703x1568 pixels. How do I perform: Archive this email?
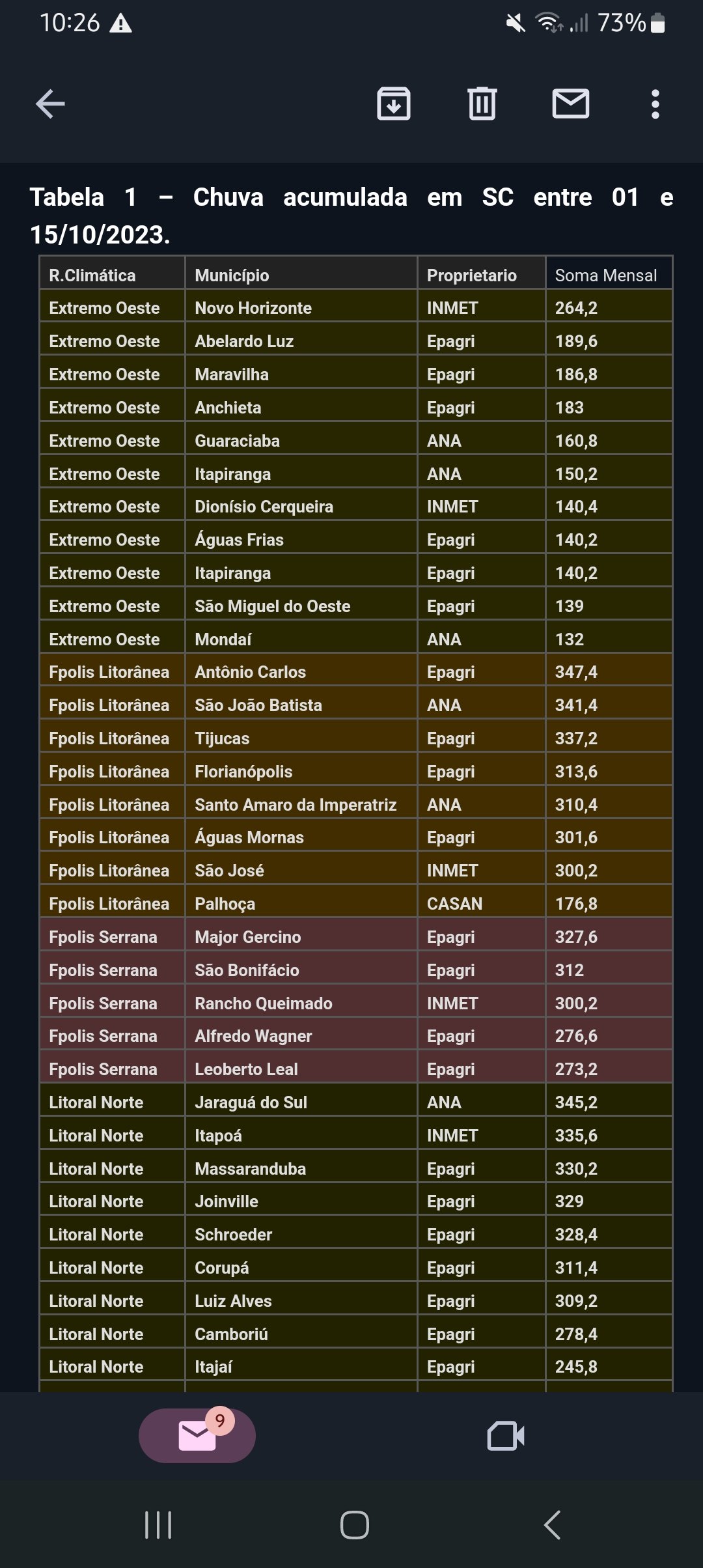coord(394,104)
